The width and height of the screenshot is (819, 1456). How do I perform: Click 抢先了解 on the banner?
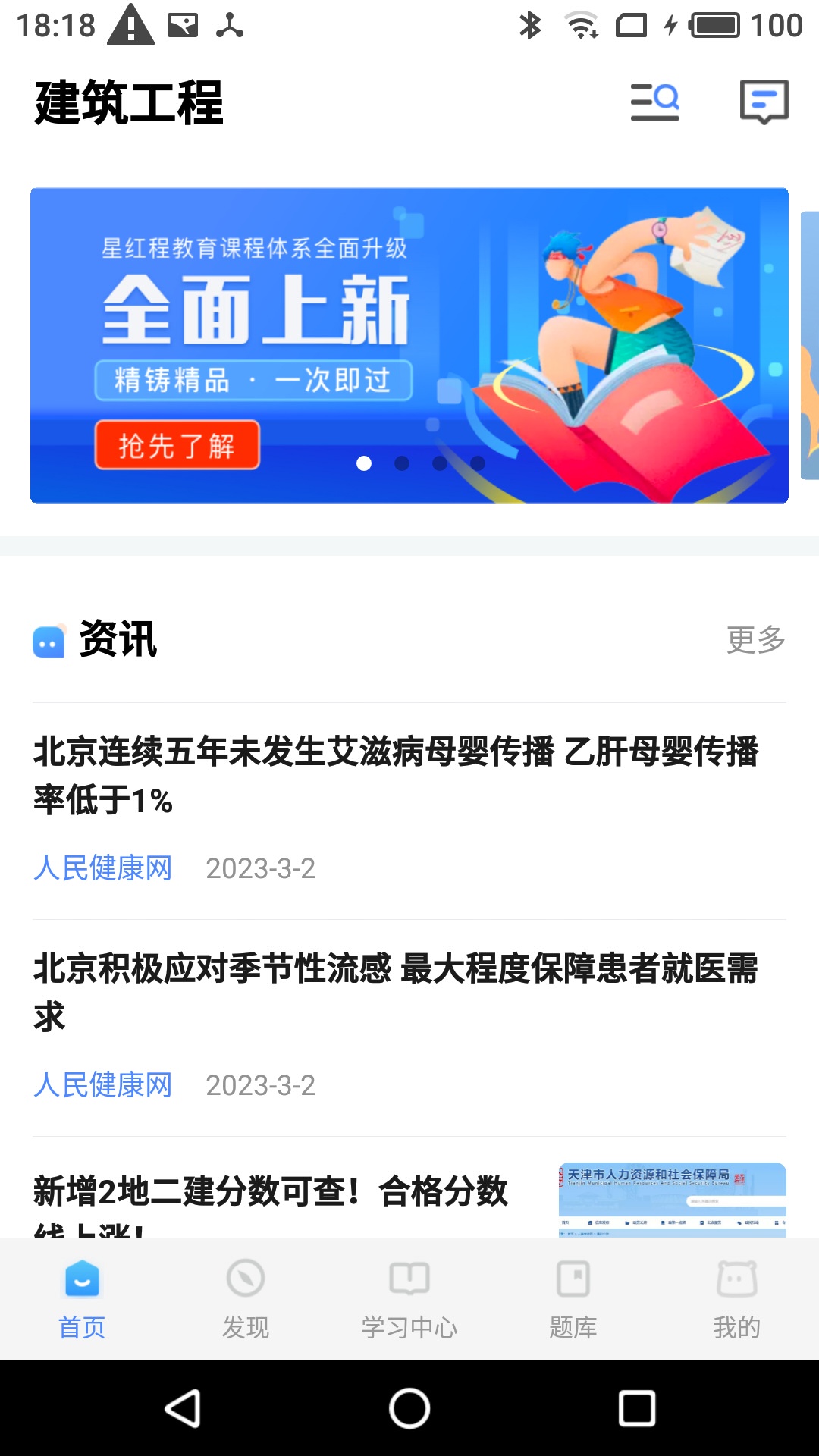pyautogui.click(x=177, y=443)
